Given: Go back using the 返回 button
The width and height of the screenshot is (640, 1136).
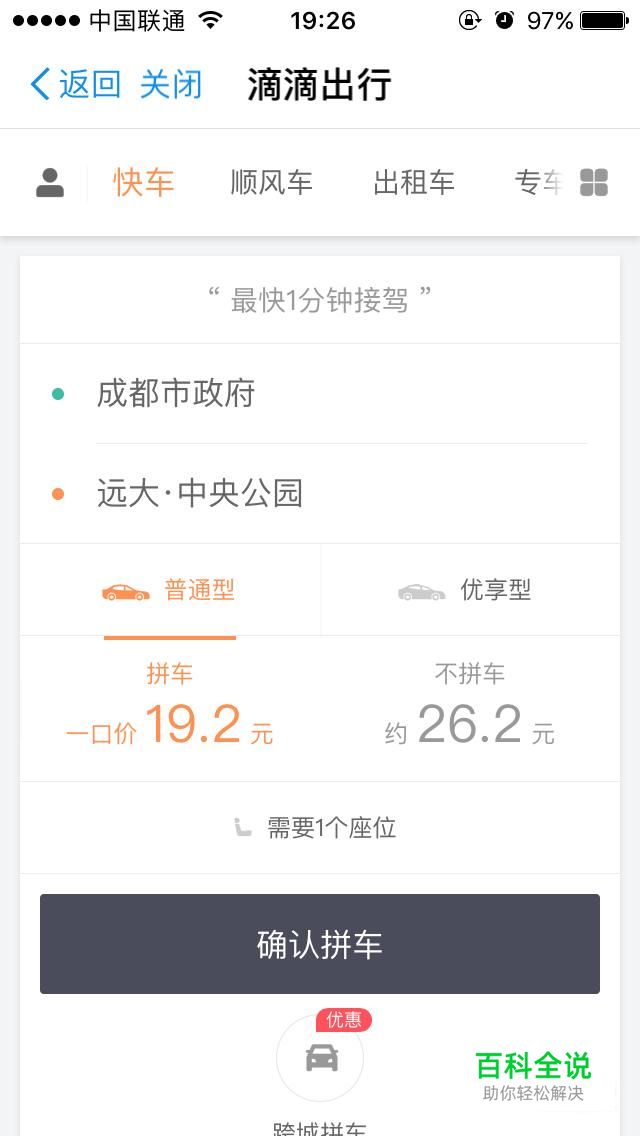Looking at the screenshot, I should click(x=75, y=84).
